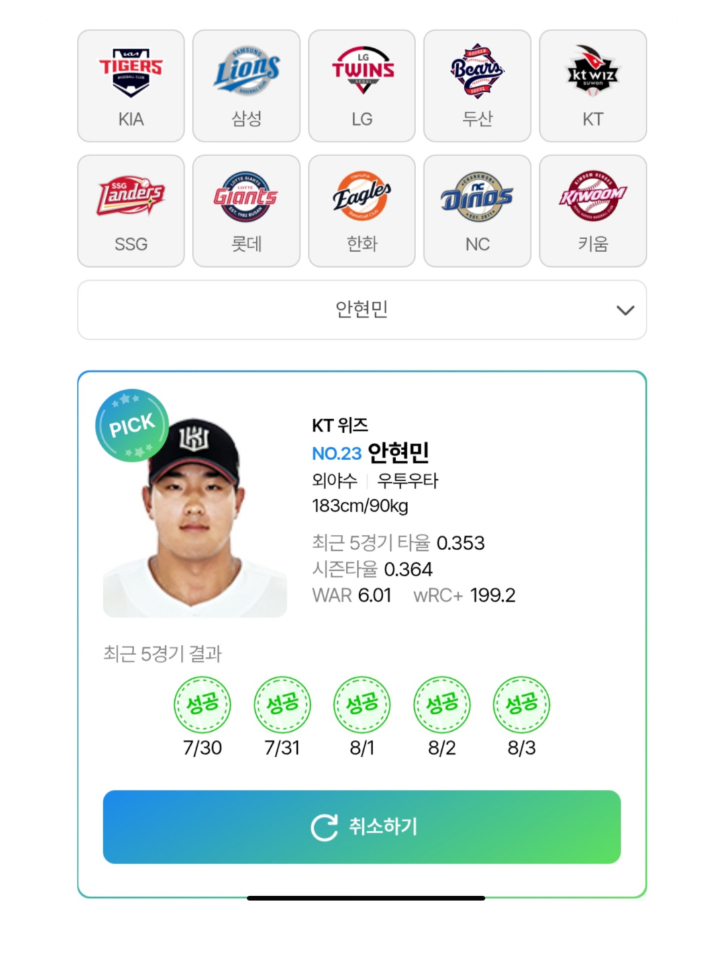
Task: Select the KIA Tigers team tile
Action: tap(131, 86)
